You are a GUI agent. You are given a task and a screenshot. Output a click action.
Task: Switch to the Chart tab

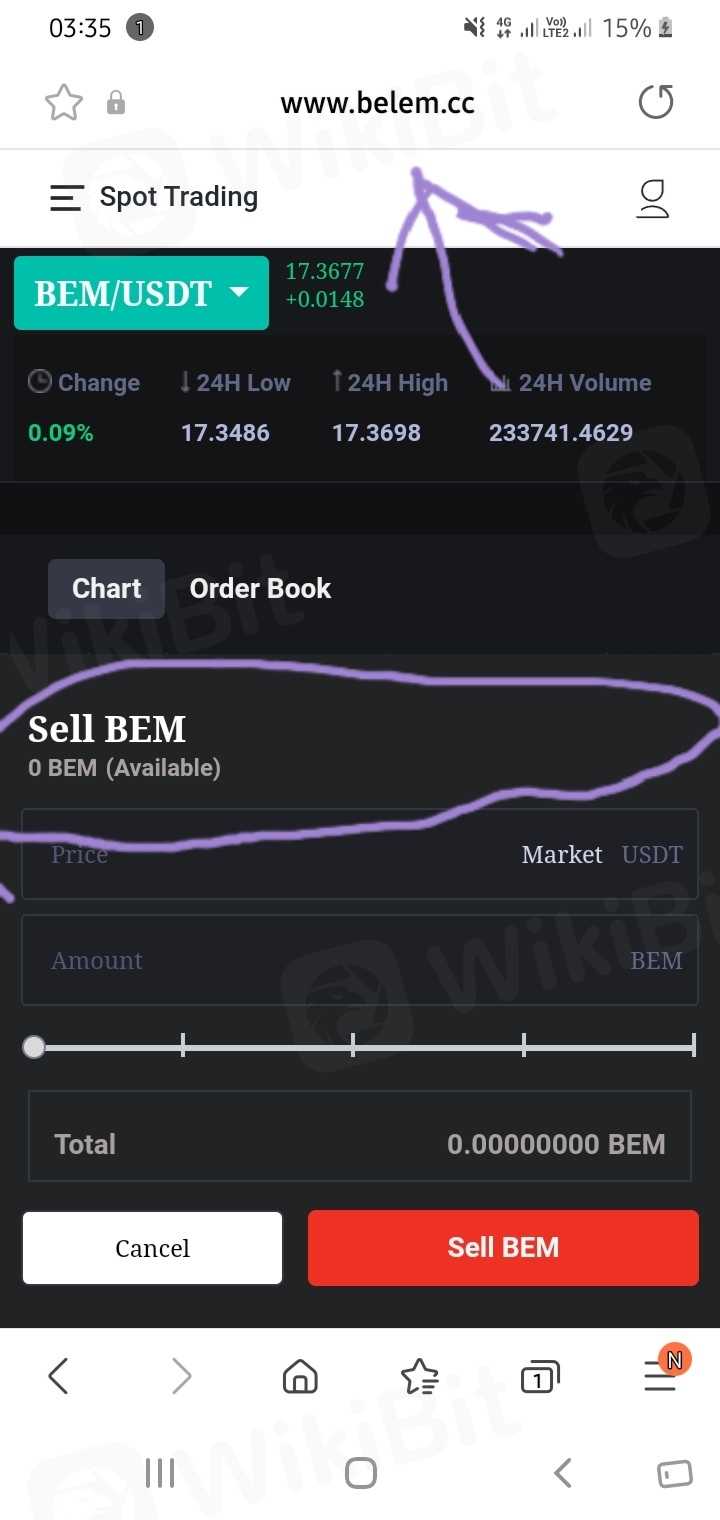[x=106, y=588]
